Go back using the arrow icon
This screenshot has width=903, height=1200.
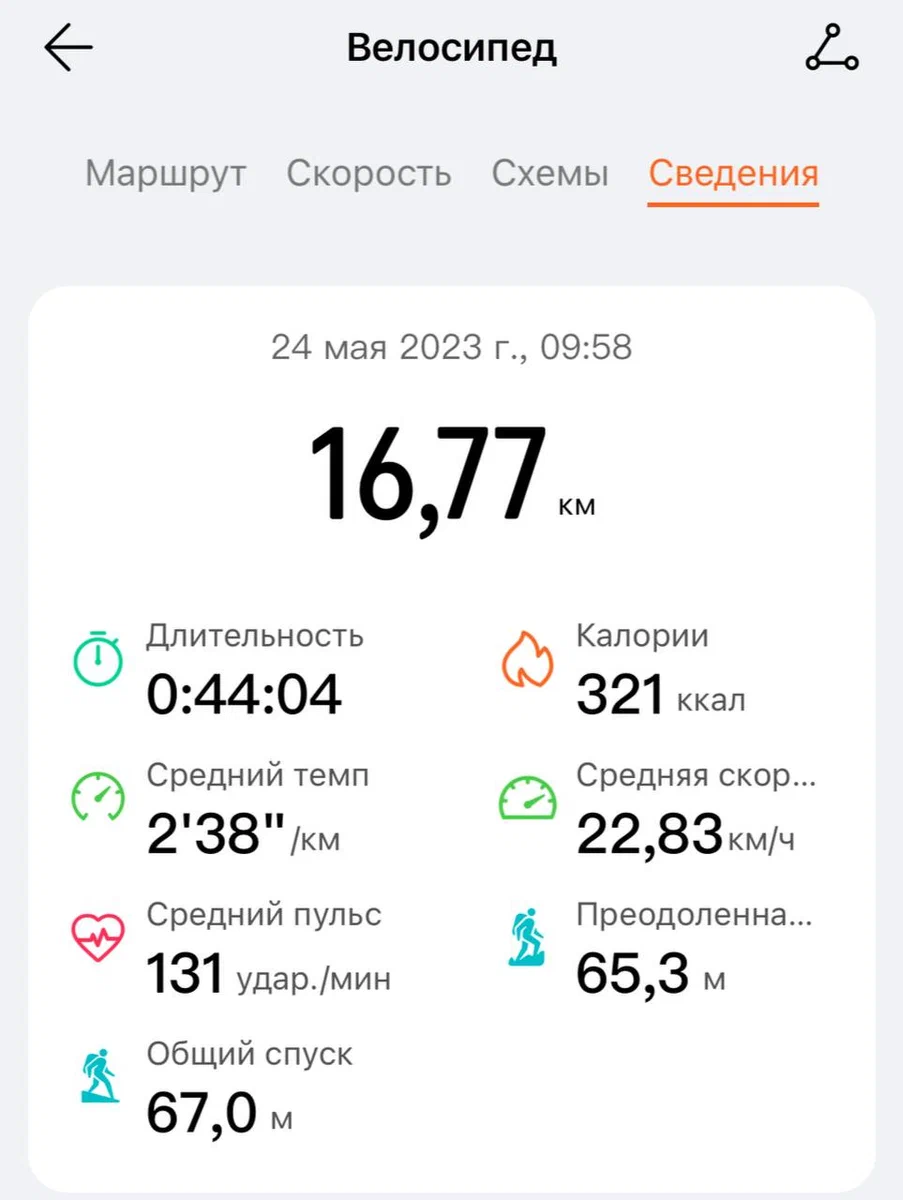tap(68, 48)
